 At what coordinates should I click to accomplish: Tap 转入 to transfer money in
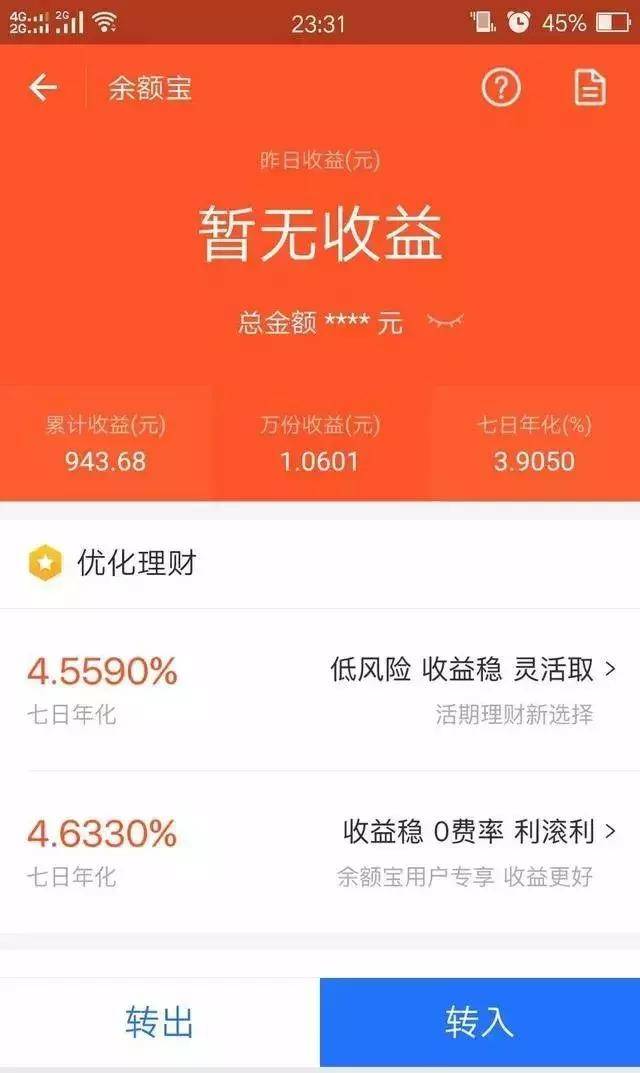pyautogui.click(x=480, y=1022)
